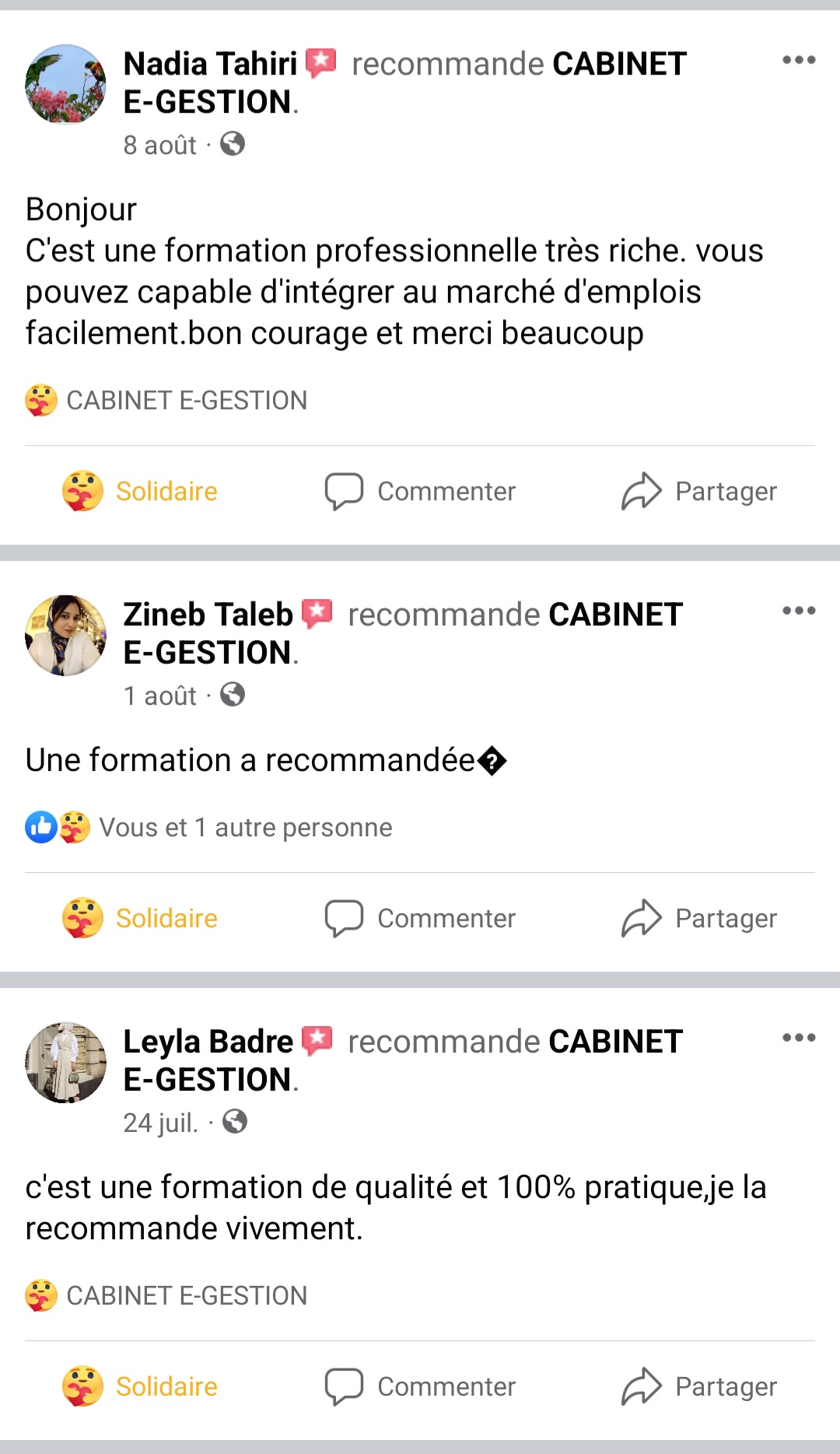This screenshot has width=840, height=1454.
Task: See who reacted: Vous et 1 autre personne
Action: (x=245, y=828)
